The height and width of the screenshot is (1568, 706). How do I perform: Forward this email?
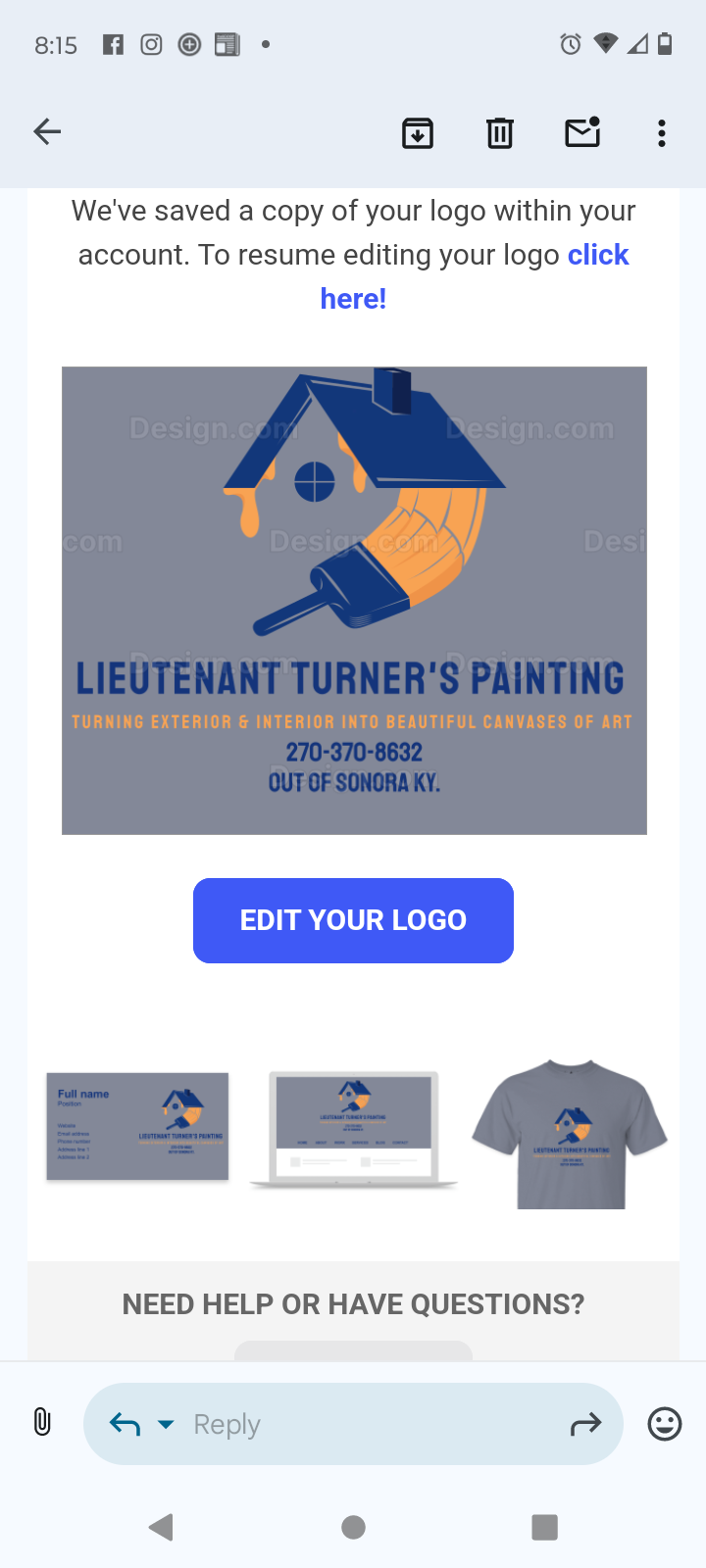[585, 1422]
